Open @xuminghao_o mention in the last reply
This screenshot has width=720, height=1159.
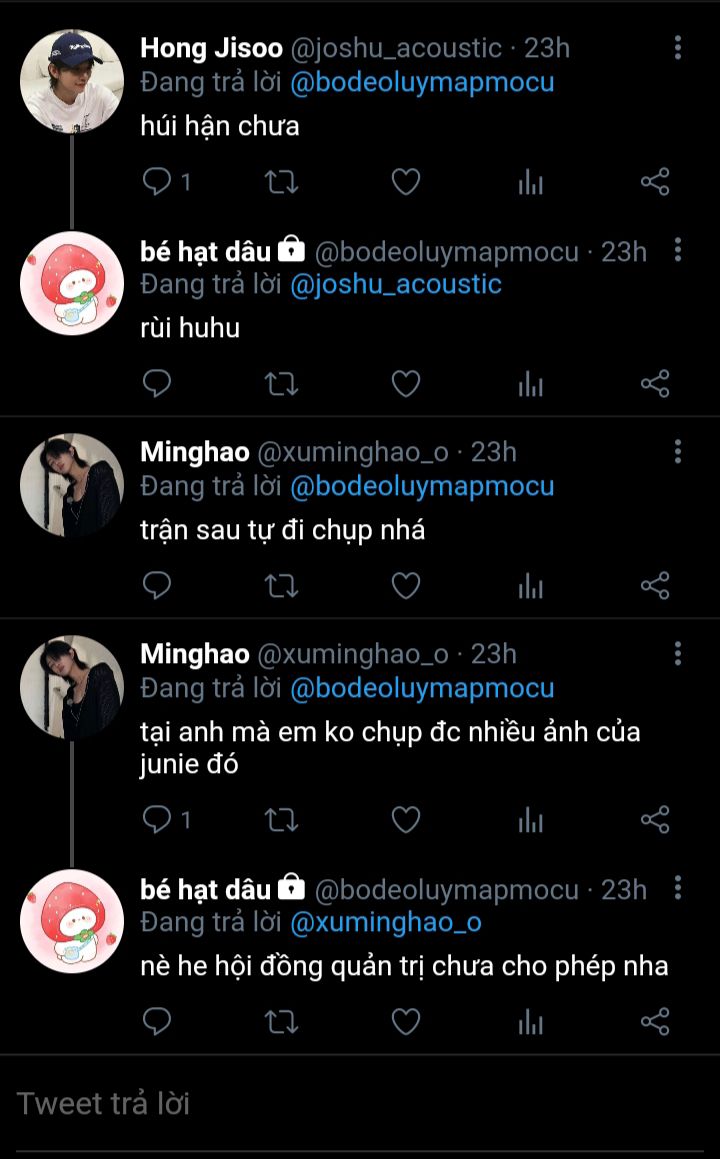pos(385,922)
